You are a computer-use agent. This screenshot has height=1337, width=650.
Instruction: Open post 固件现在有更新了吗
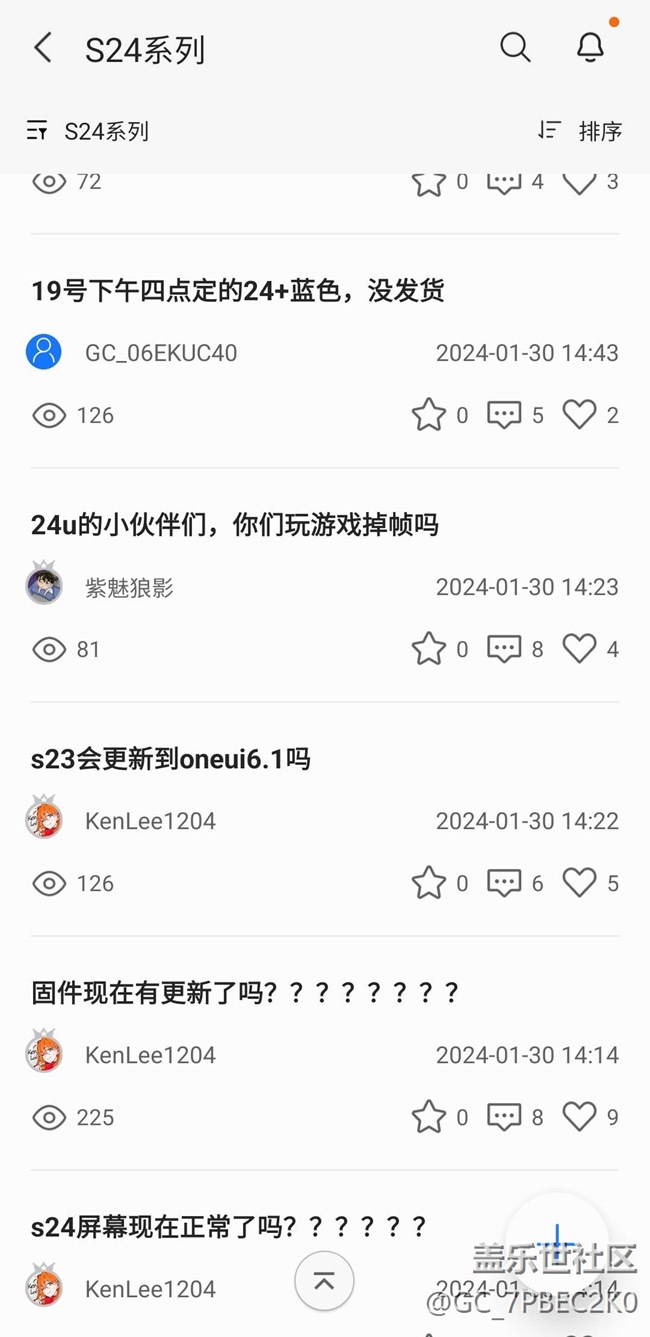click(x=245, y=993)
